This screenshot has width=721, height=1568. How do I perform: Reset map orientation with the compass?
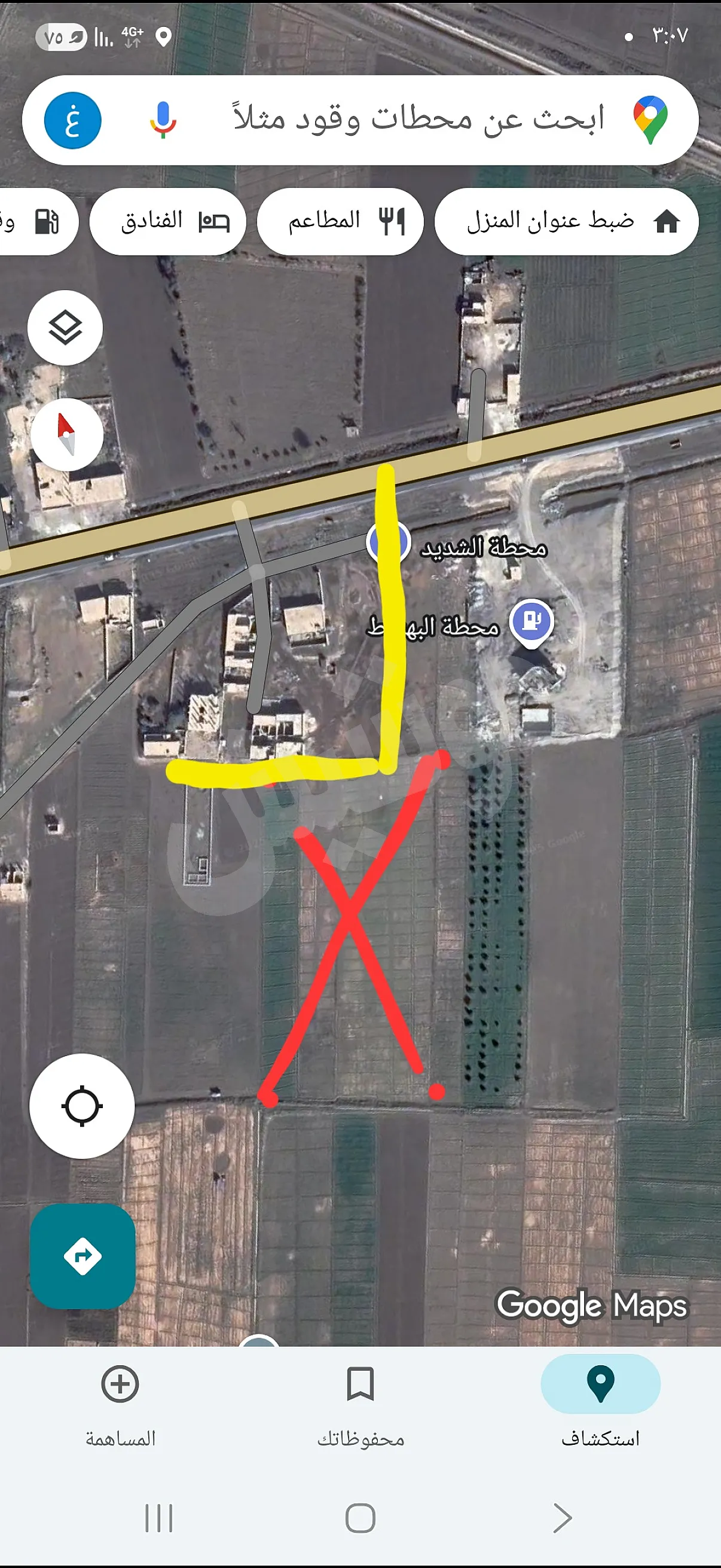67,435
